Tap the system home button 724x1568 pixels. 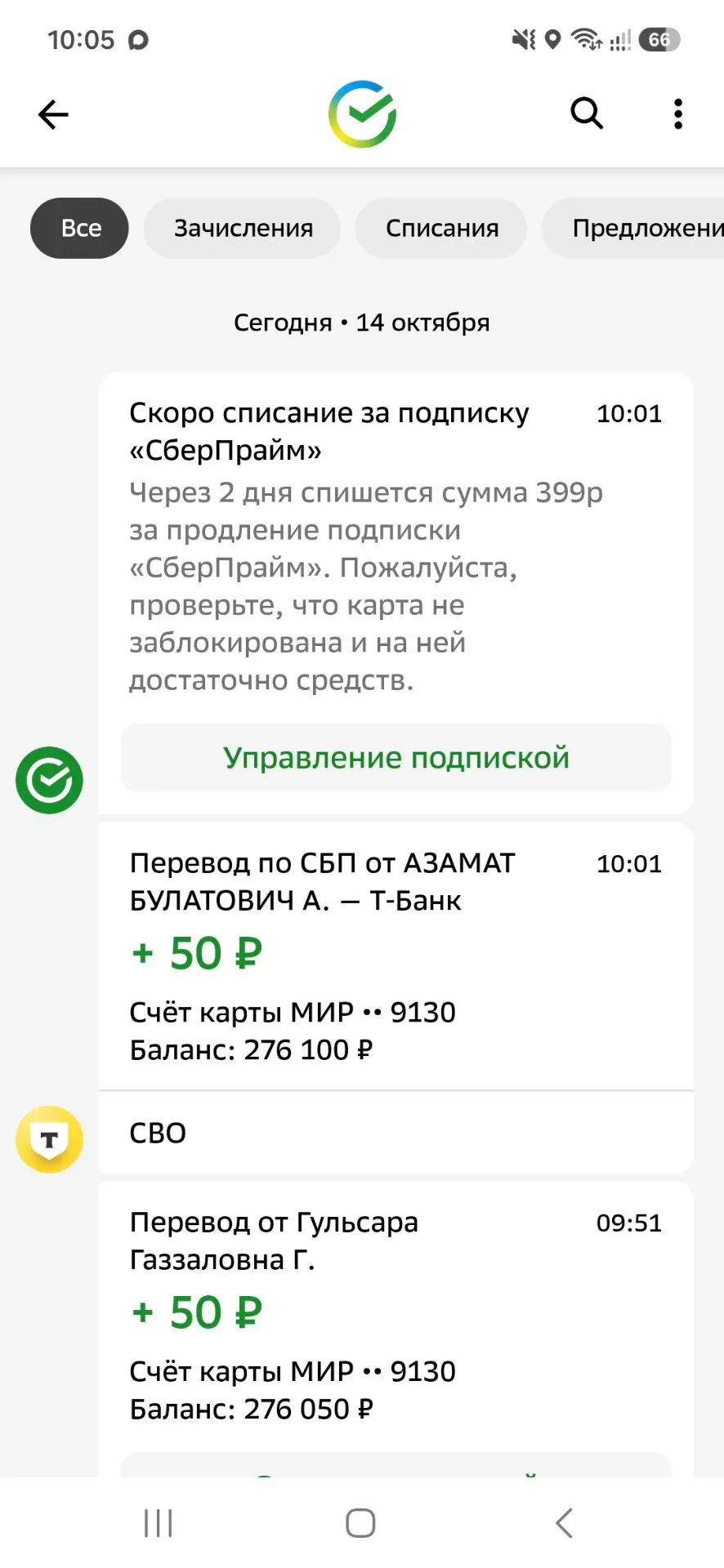pos(360,1523)
